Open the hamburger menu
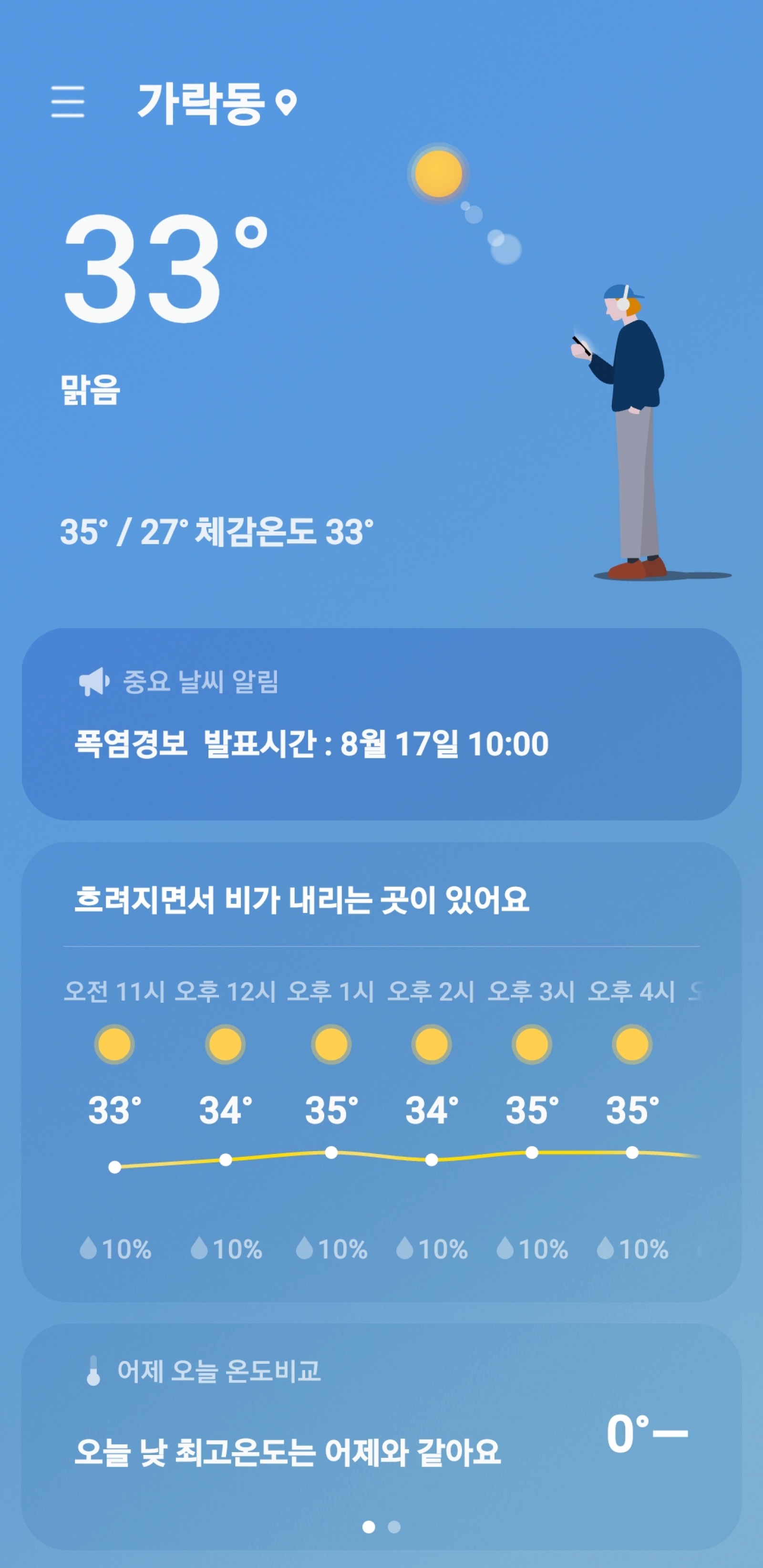Viewport: 763px width, 1568px height. pyautogui.click(x=68, y=102)
